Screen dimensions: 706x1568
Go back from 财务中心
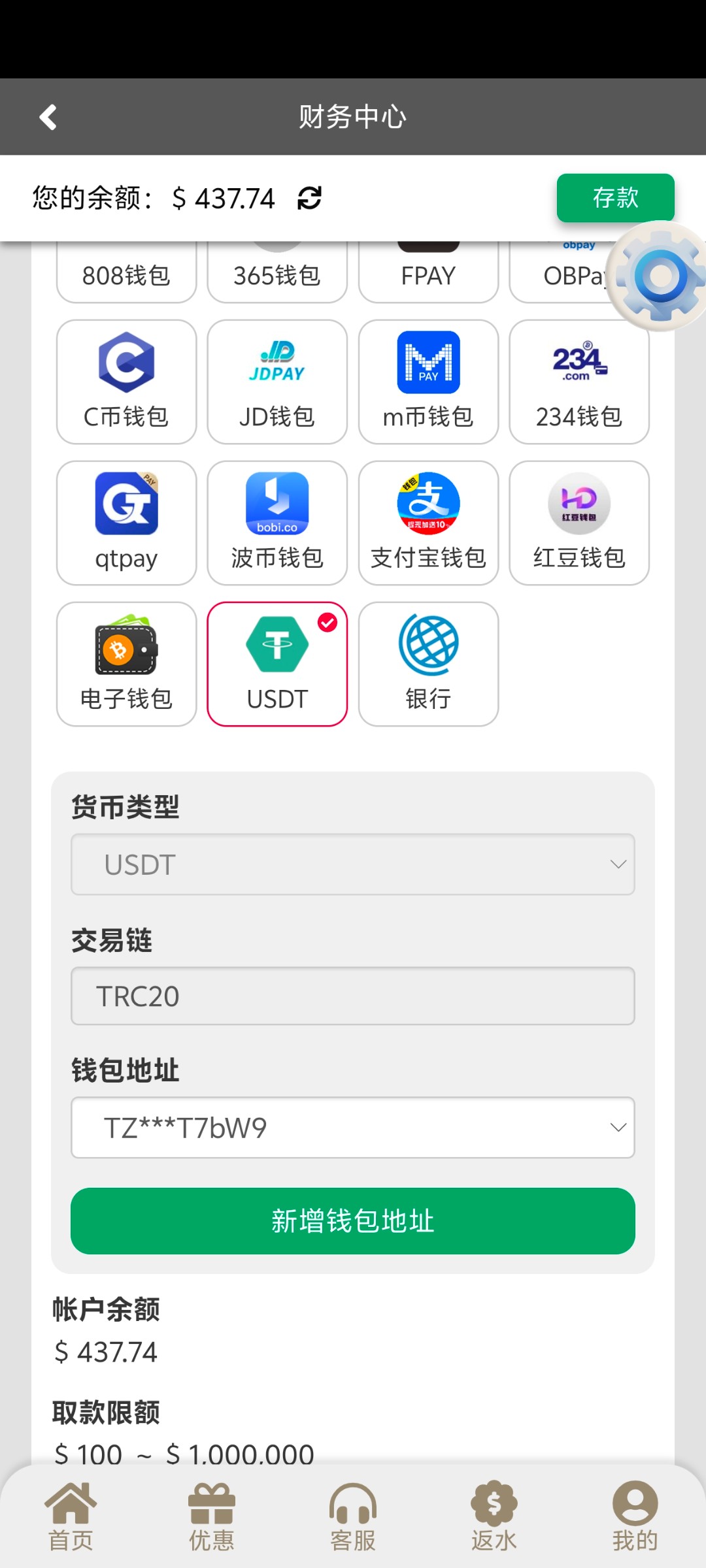(48, 117)
